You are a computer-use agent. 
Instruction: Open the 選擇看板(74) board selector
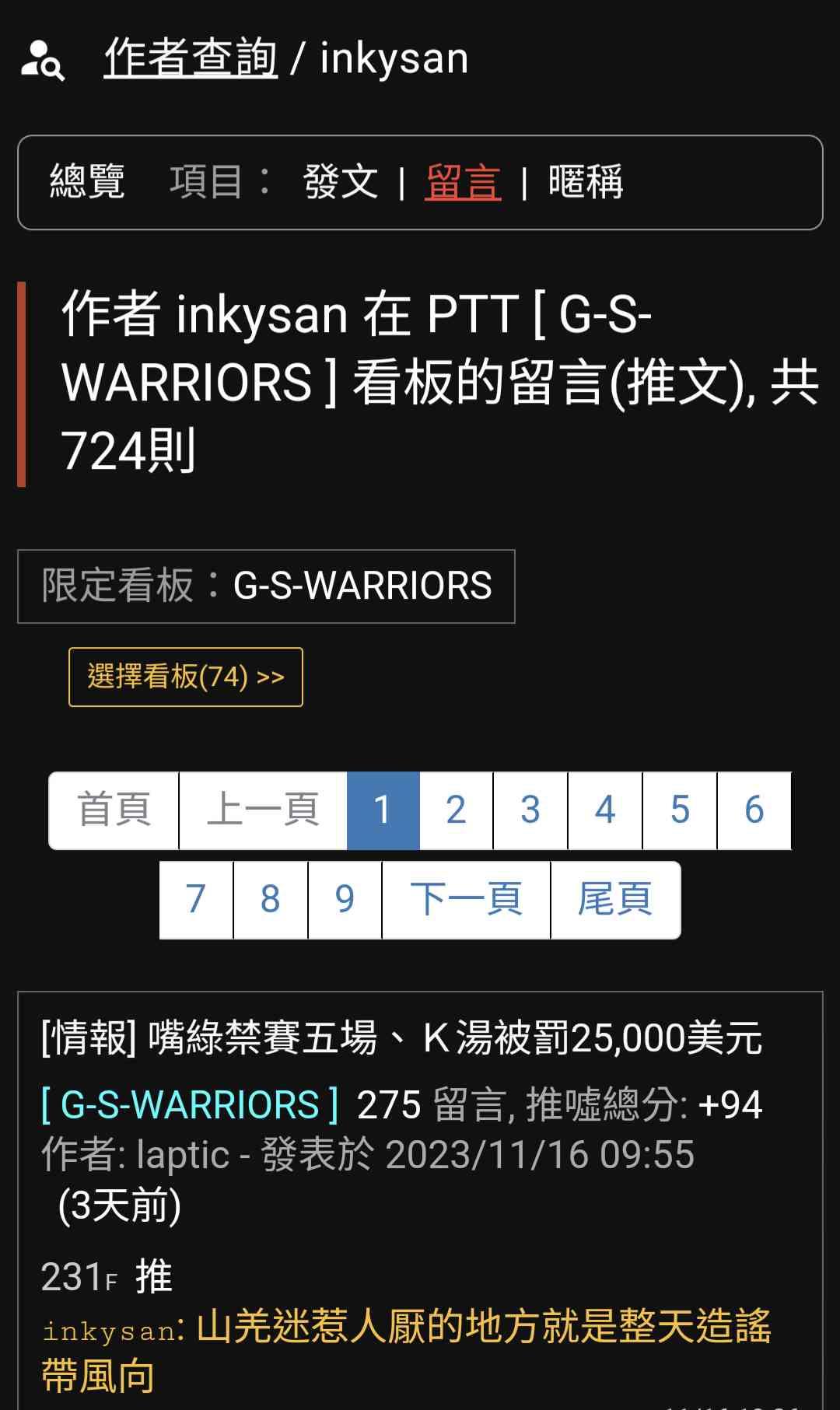tap(185, 677)
